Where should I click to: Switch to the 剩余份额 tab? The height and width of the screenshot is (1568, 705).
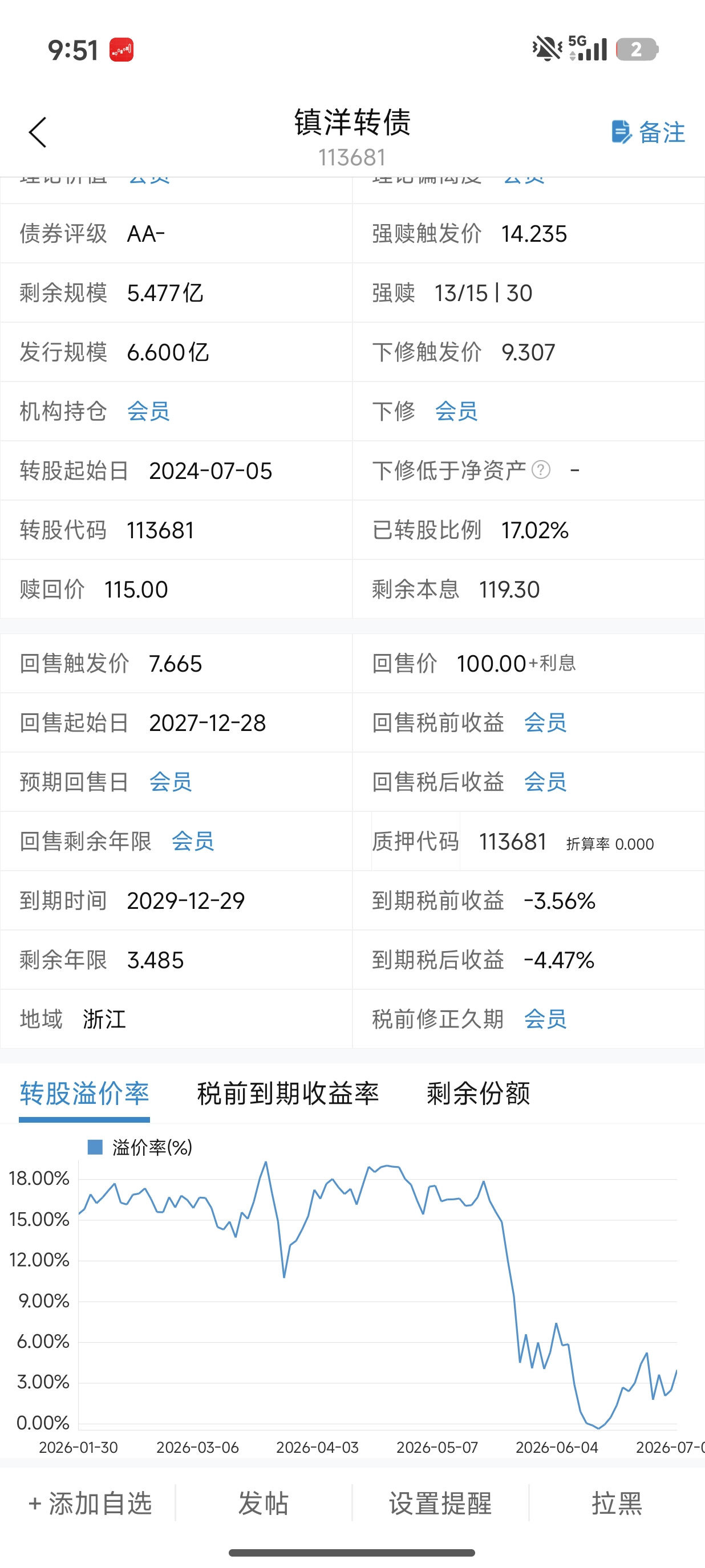479,1094
